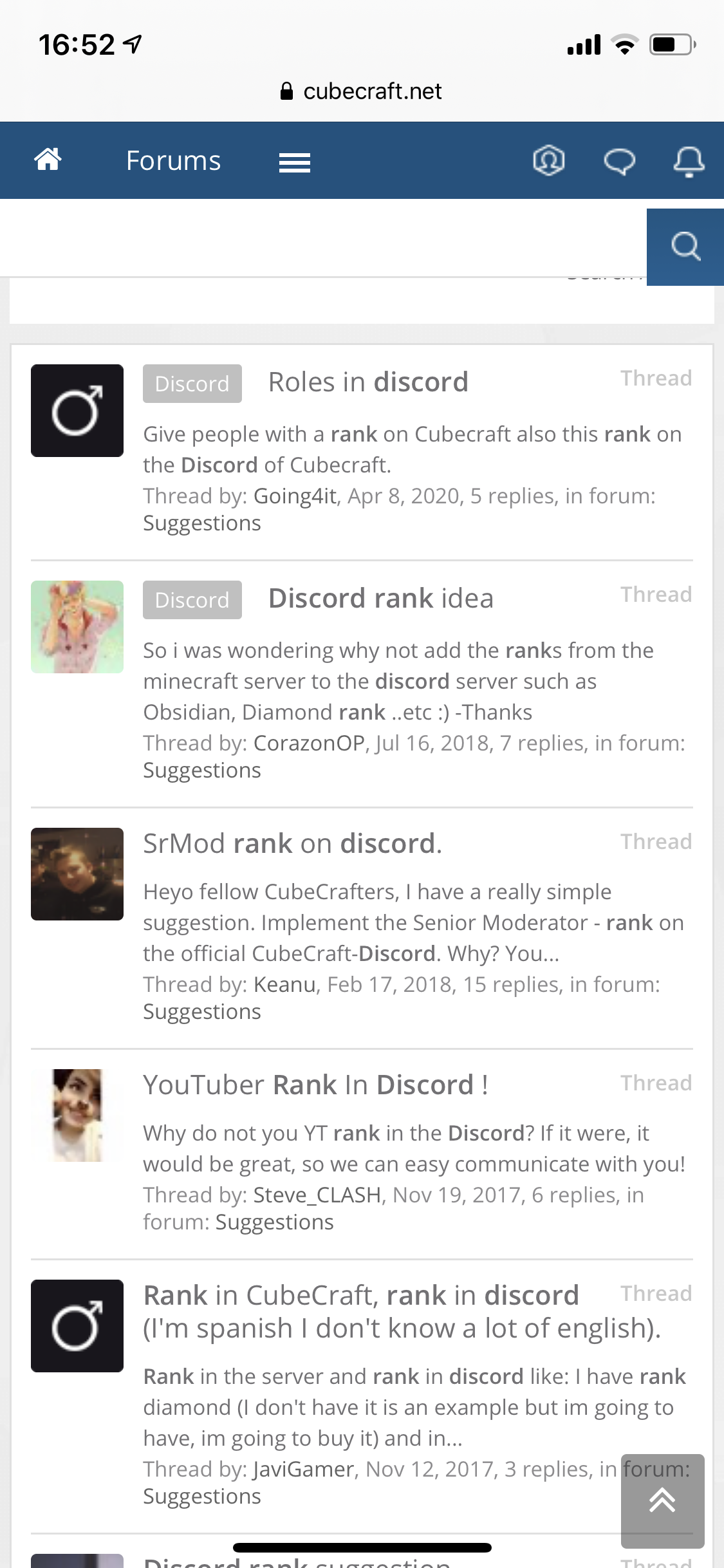The height and width of the screenshot is (1568, 724).
Task: Open the thread SrMod rank on discord
Action: pos(293,844)
